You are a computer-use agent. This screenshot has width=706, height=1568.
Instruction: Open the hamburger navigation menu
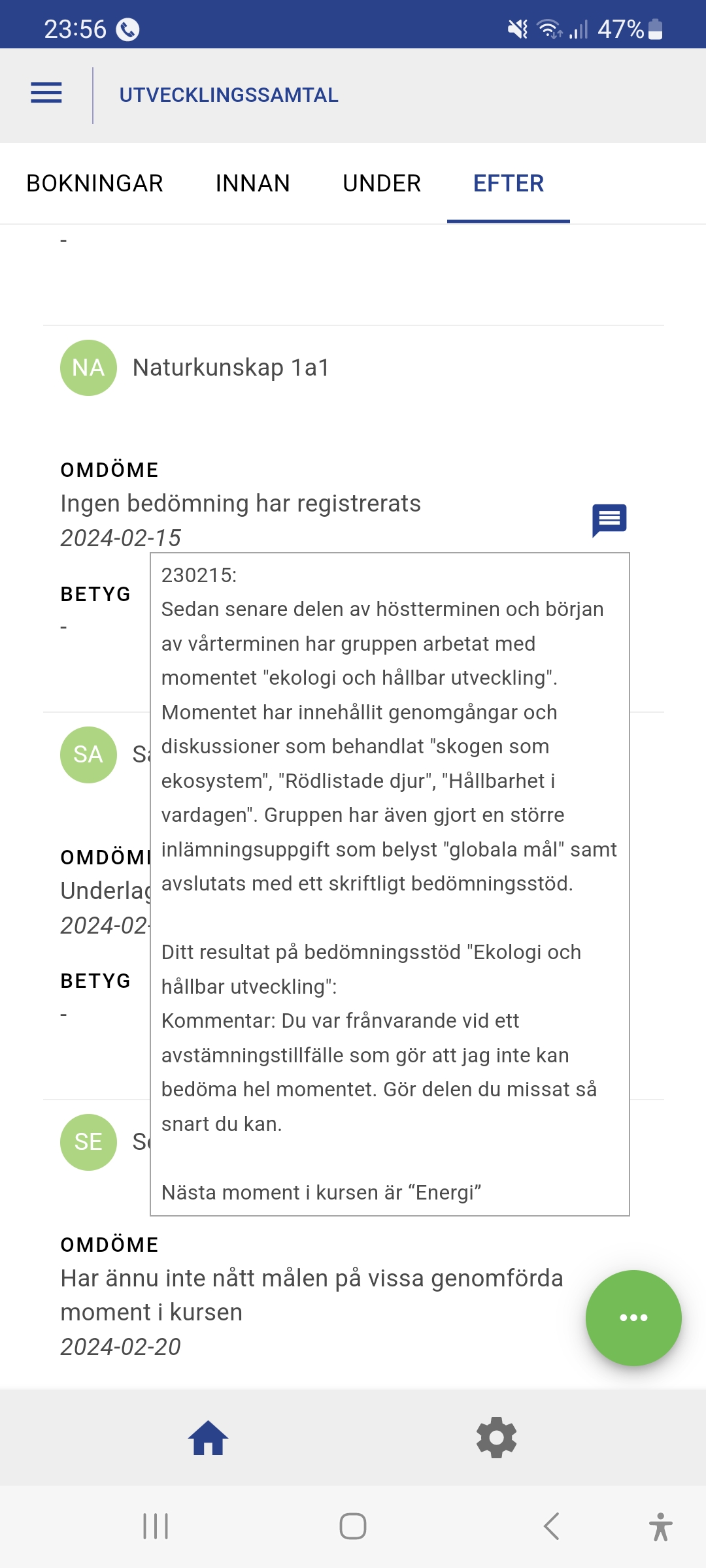[x=46, y=93]
